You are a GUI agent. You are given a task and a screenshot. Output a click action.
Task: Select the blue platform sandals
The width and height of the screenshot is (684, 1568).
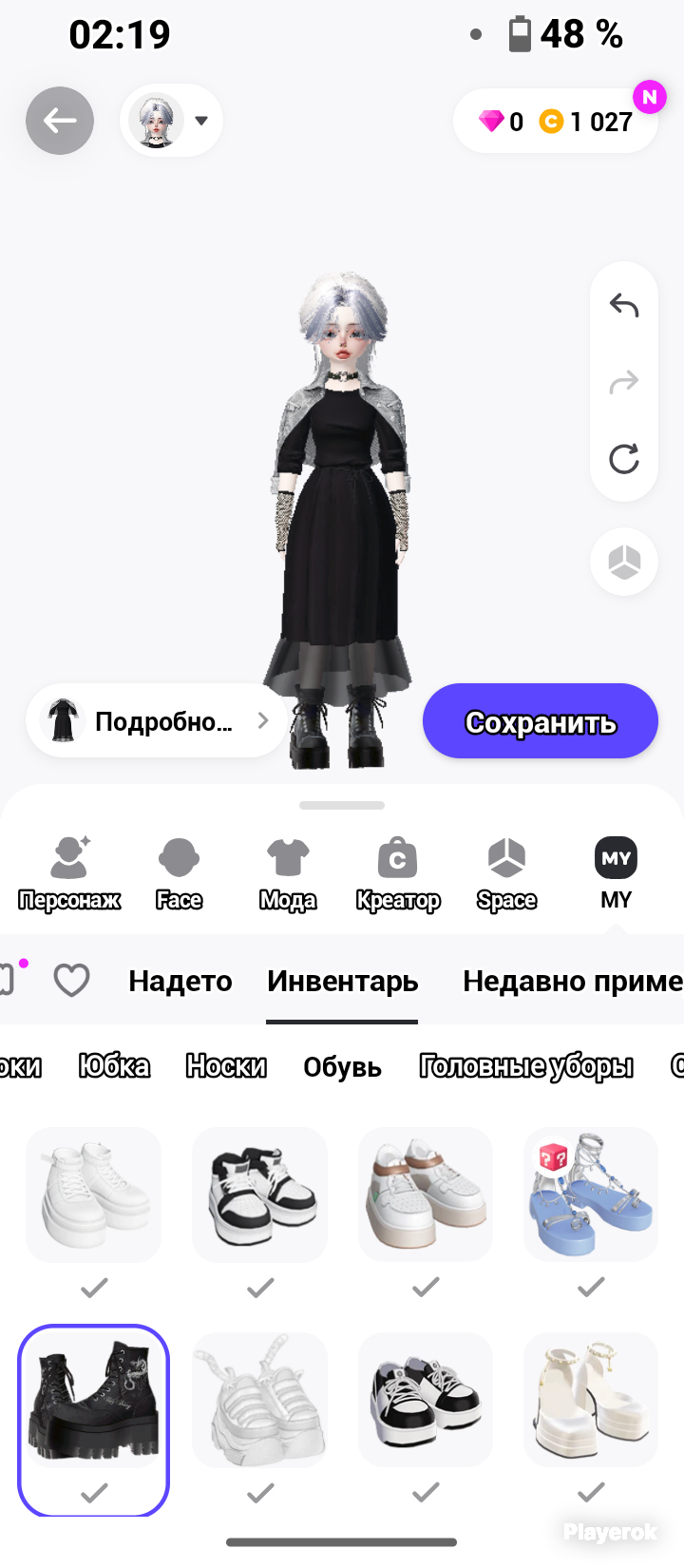(x=591, y=1195)
